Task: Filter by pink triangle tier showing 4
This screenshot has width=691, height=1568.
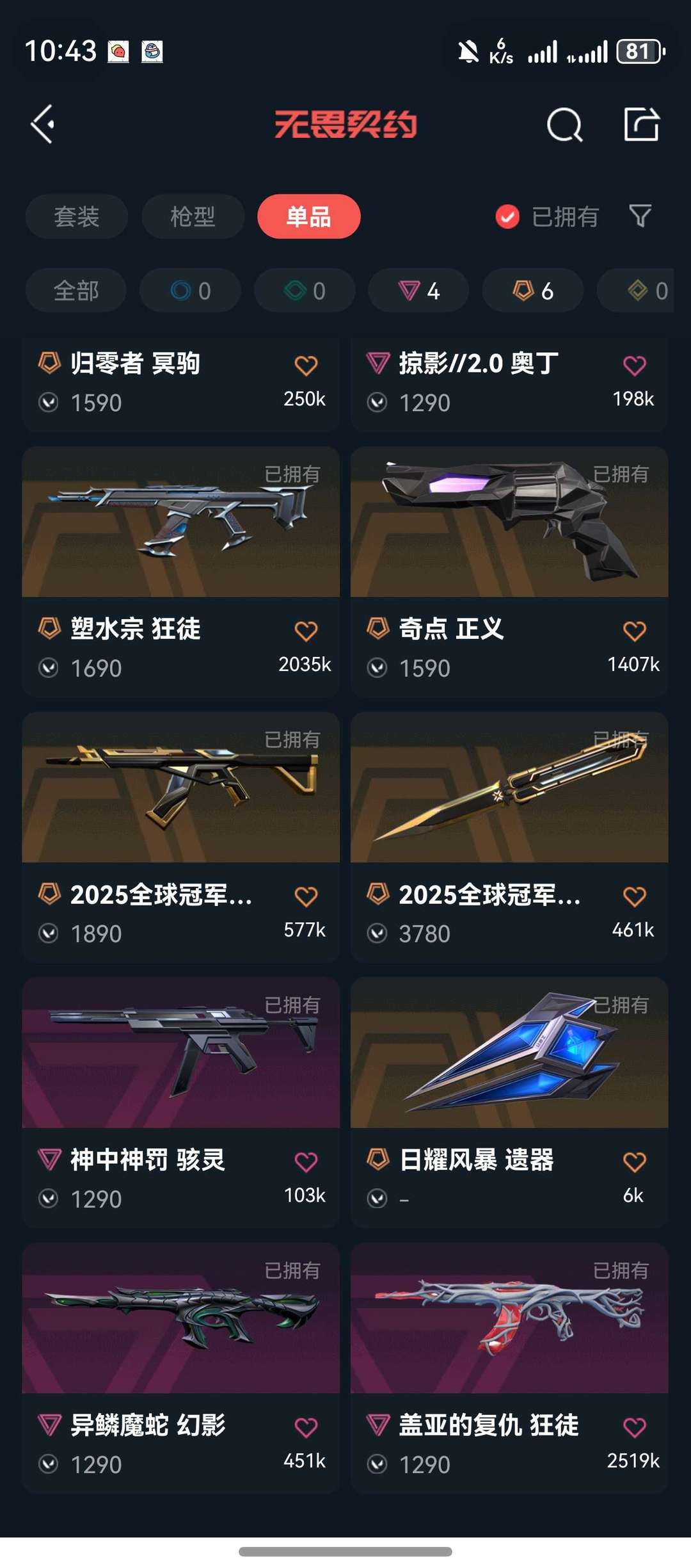Action: pos(418,291)
